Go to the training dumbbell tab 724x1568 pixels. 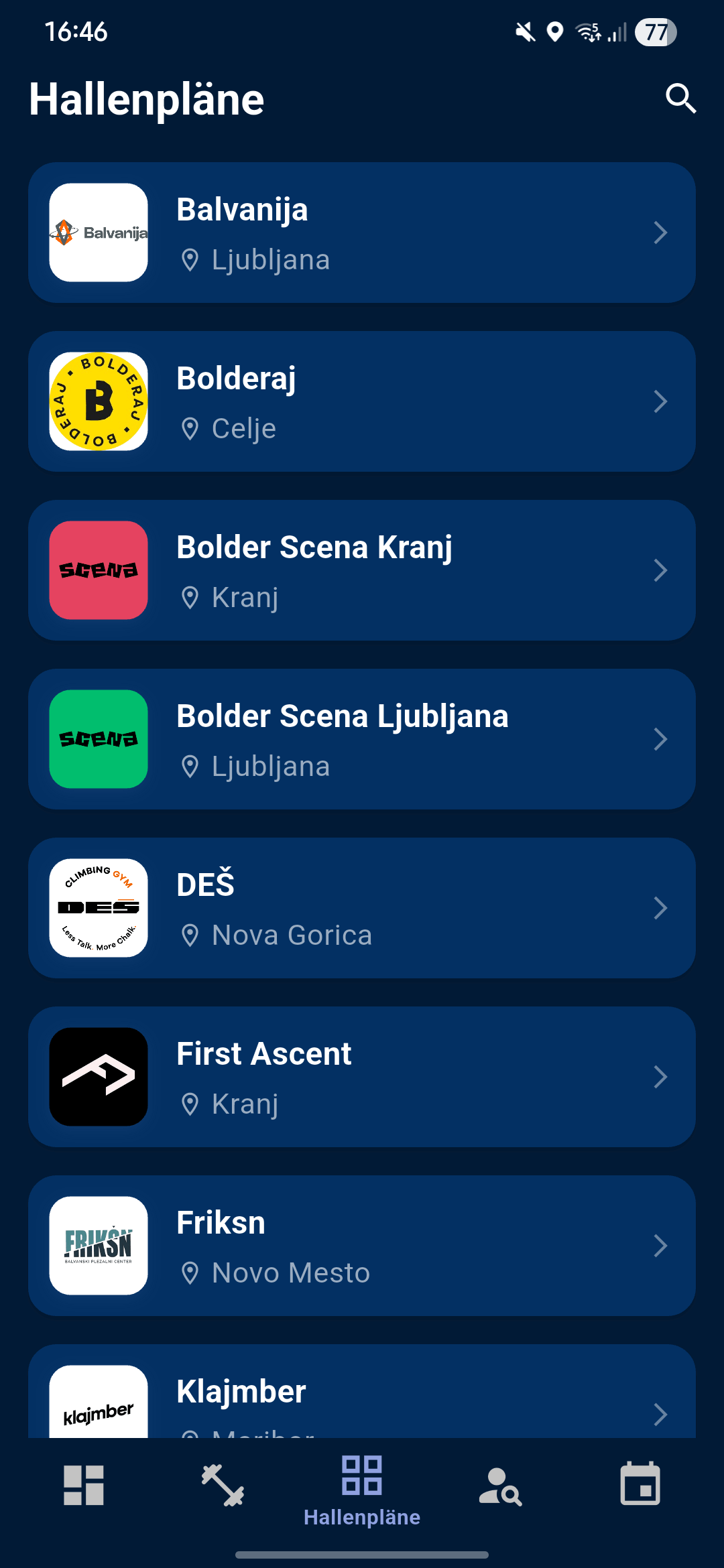223,1485
